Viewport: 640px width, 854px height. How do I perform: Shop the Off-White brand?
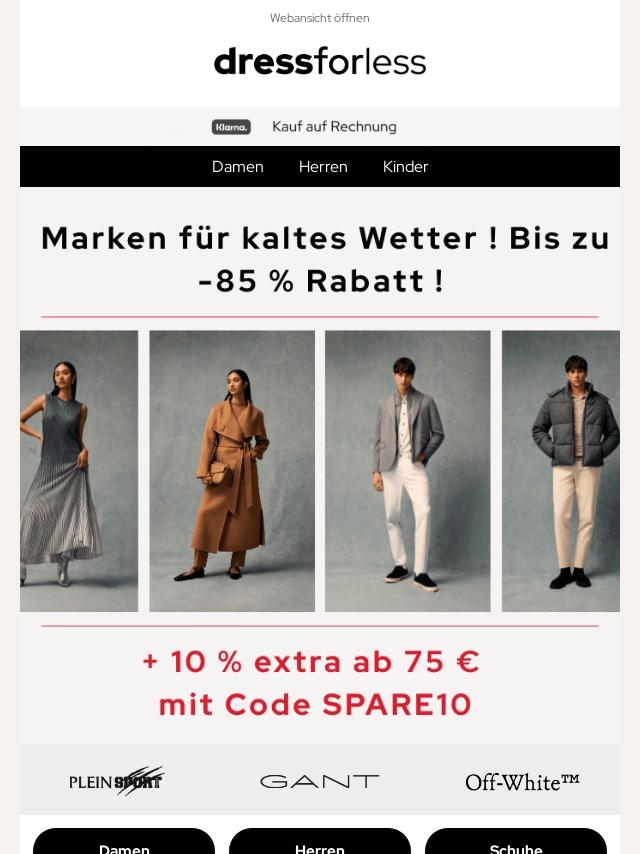click(x=522, y=782)
